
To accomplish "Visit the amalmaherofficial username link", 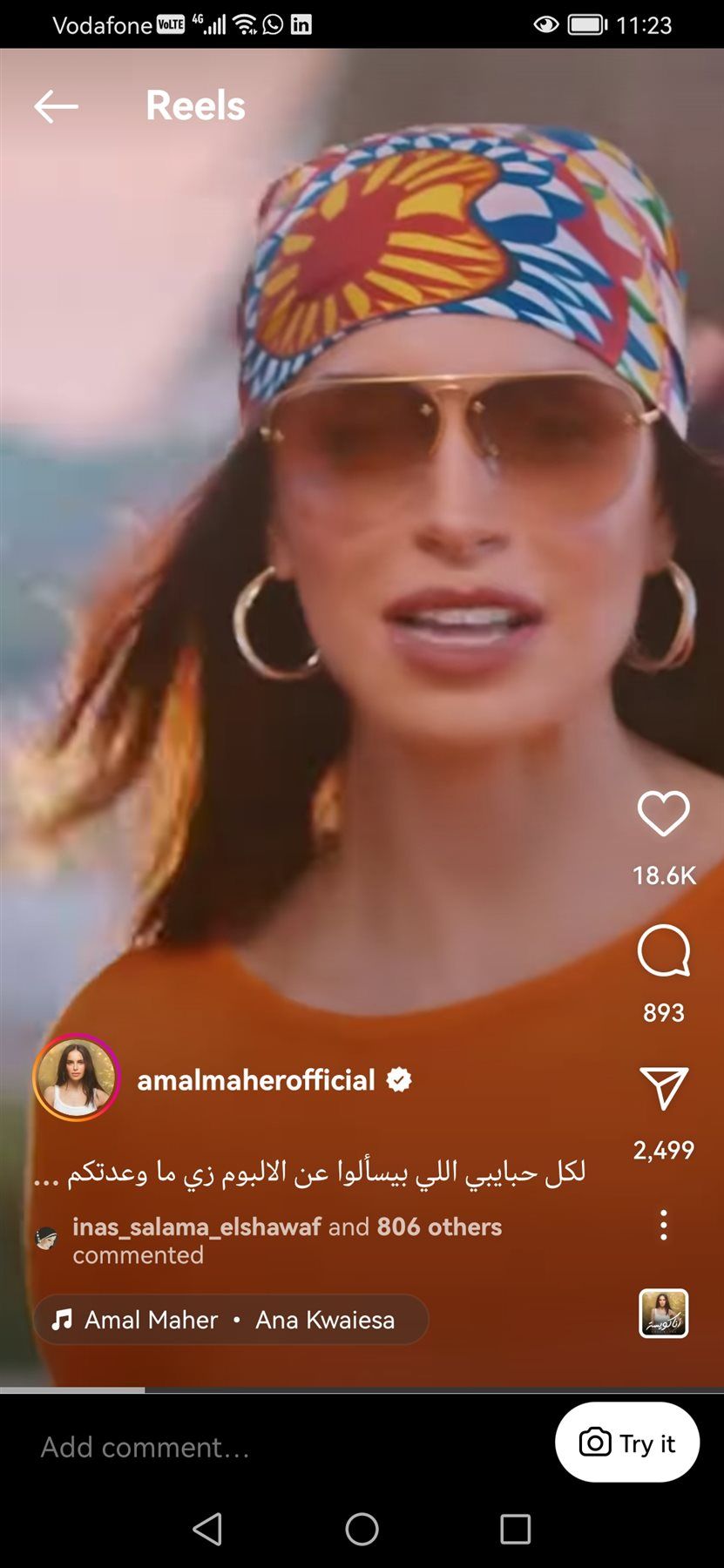I will click(256, 1080).
